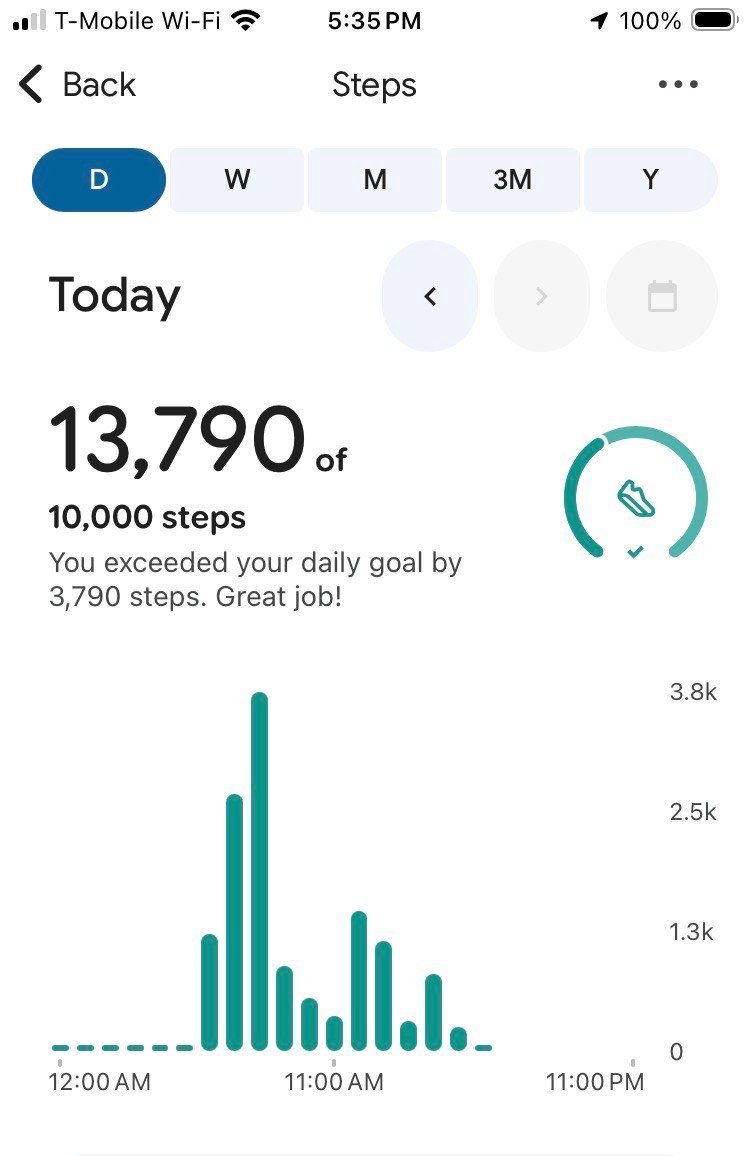750x1156 pixels.
Task: Open the three-dot overflow menu
Action: coord(678,84)
